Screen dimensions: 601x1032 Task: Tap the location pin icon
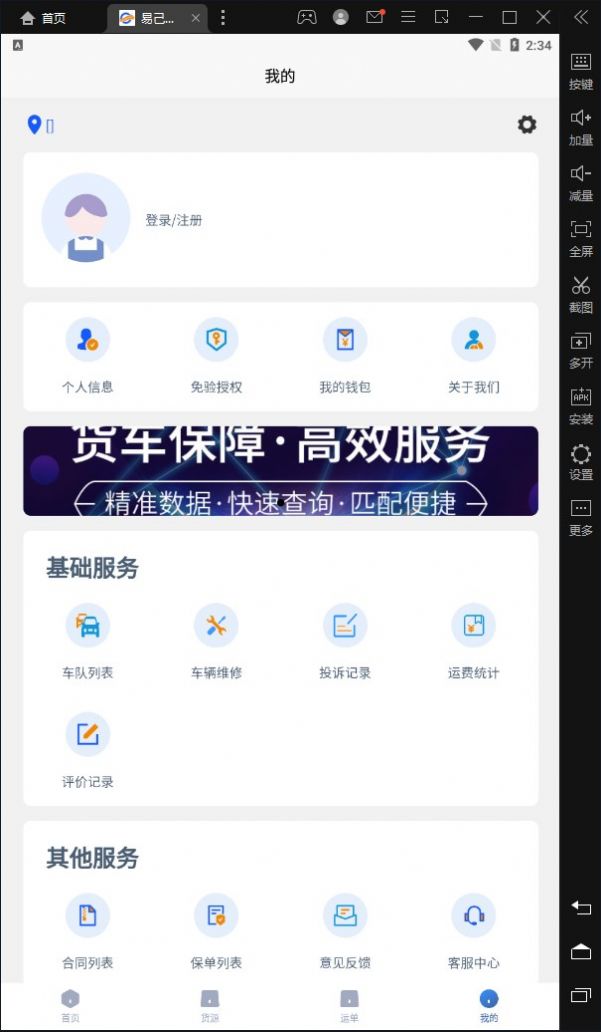(34, 124)
